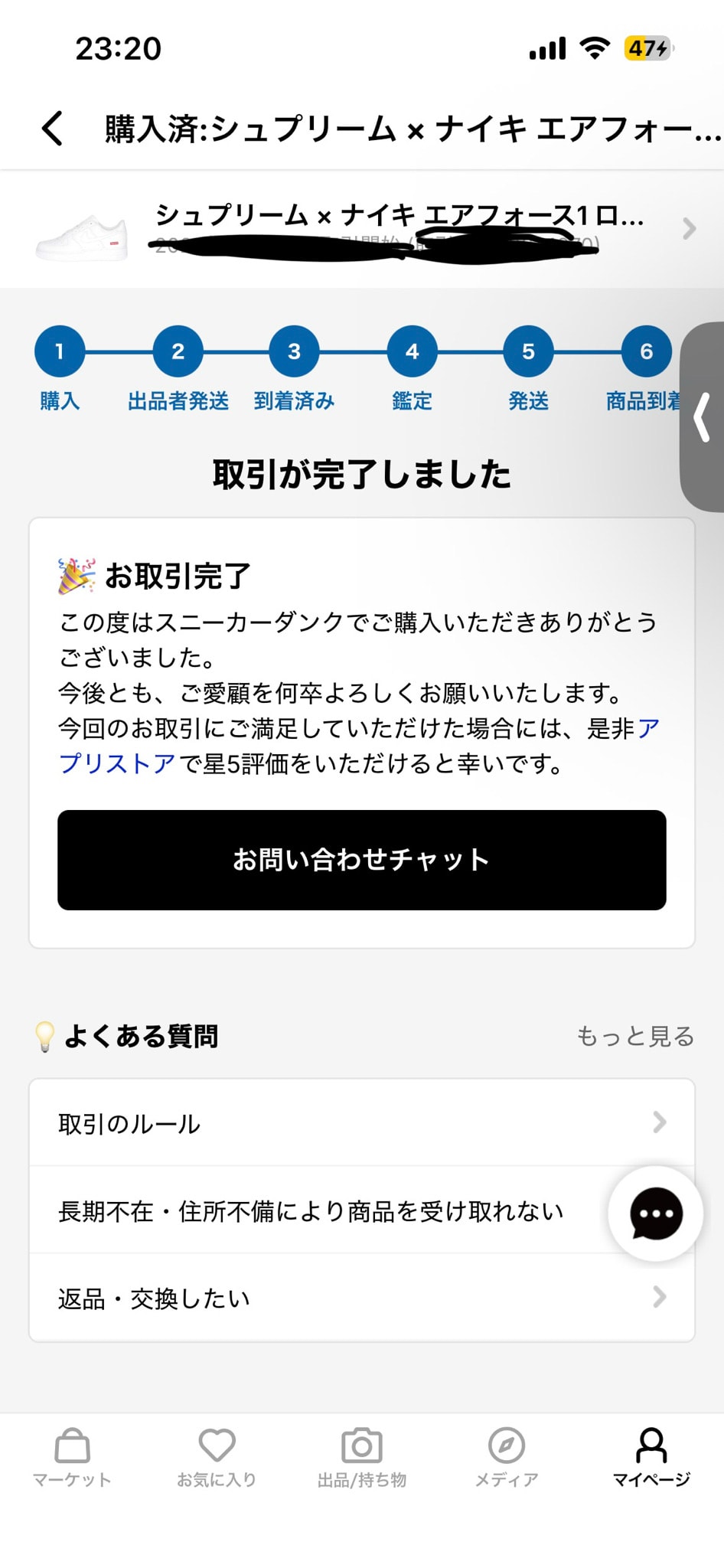Open 取引のルール FAQ

click(362, 1122)
